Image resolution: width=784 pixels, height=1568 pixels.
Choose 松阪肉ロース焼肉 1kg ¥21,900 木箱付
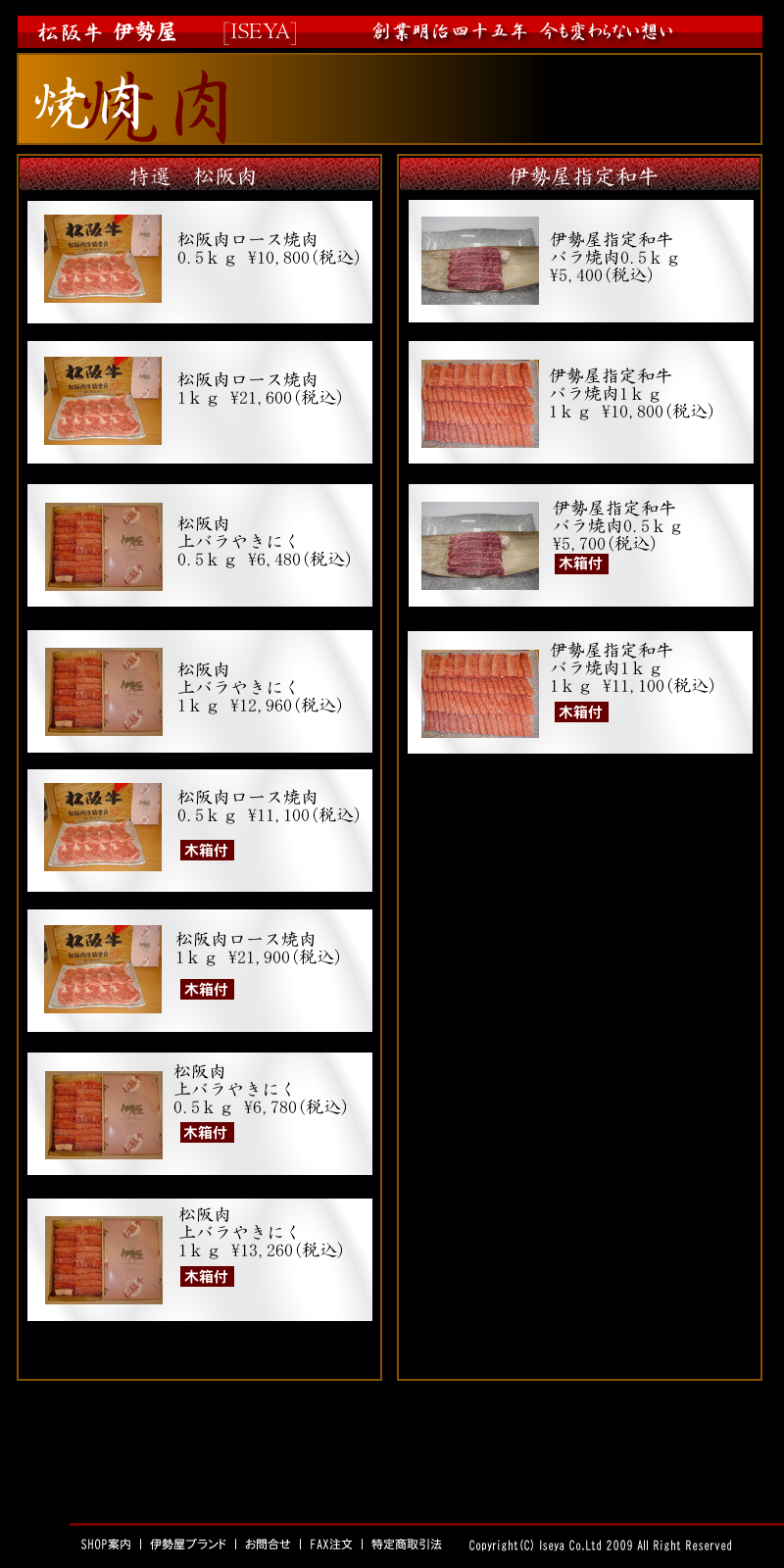click(200, 970)
